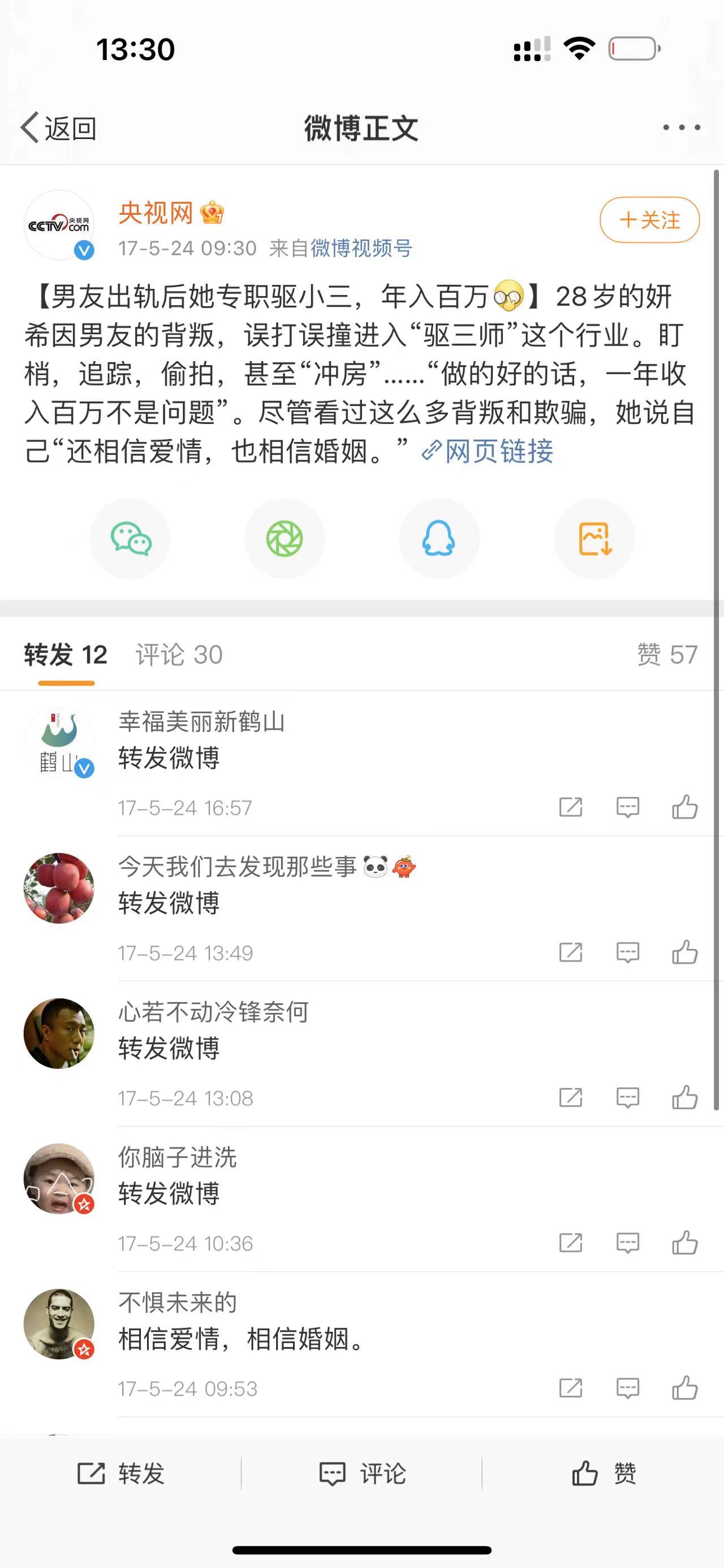
Task: Share to WeChat Moments via the green shutter icon
Action: [x=285, y=539]
